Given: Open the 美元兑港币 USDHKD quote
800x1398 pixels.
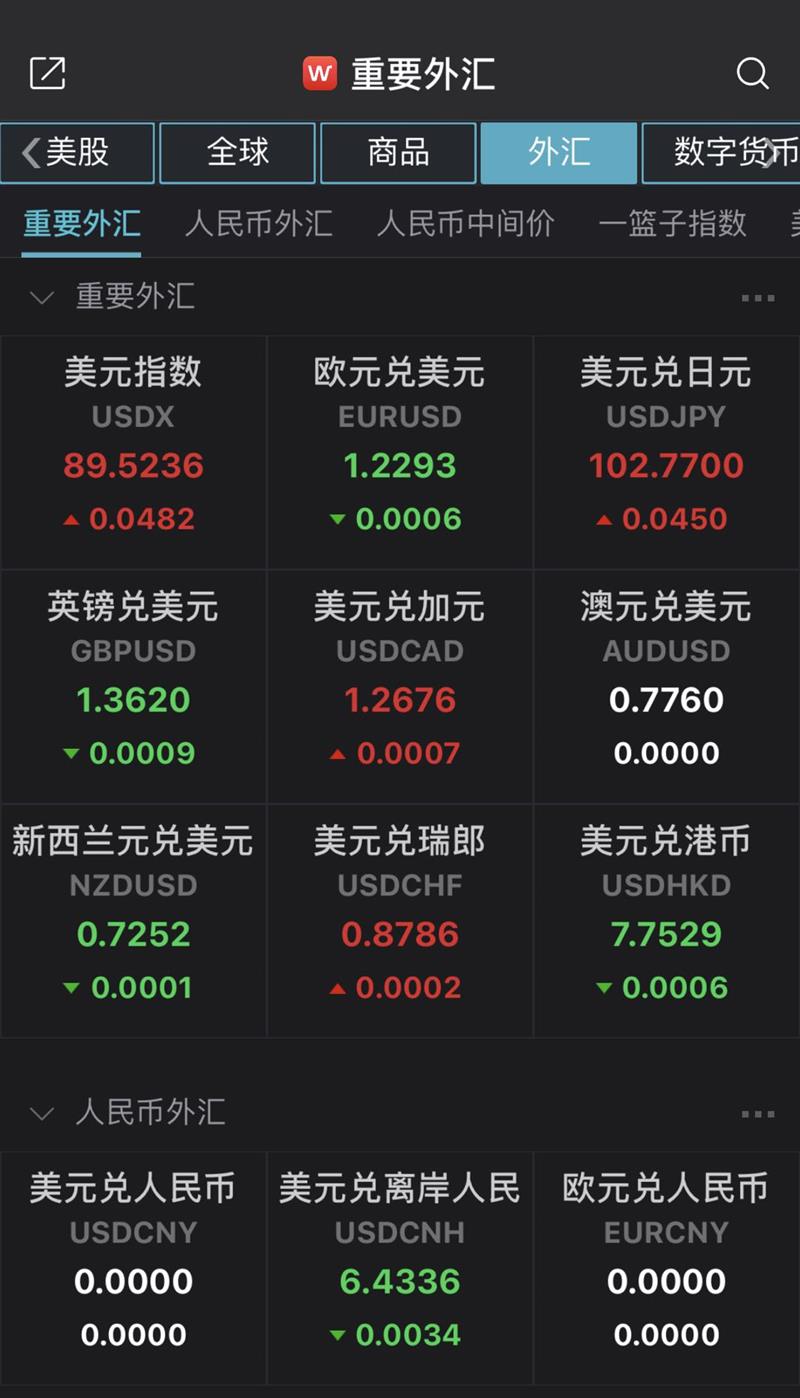Looking at the screenshot, I should tap(666, 920).
